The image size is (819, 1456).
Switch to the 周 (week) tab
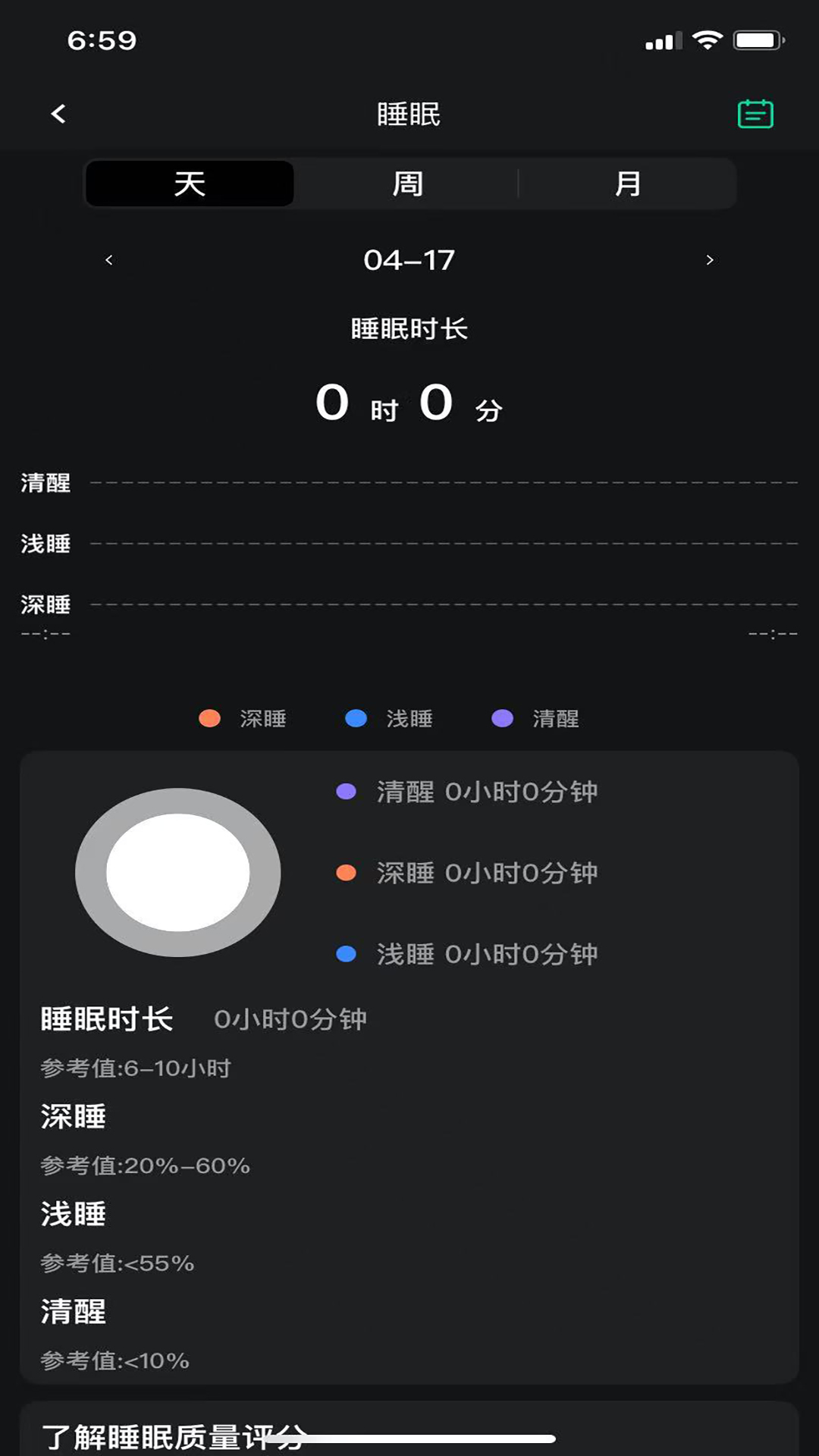click(407, 183)
